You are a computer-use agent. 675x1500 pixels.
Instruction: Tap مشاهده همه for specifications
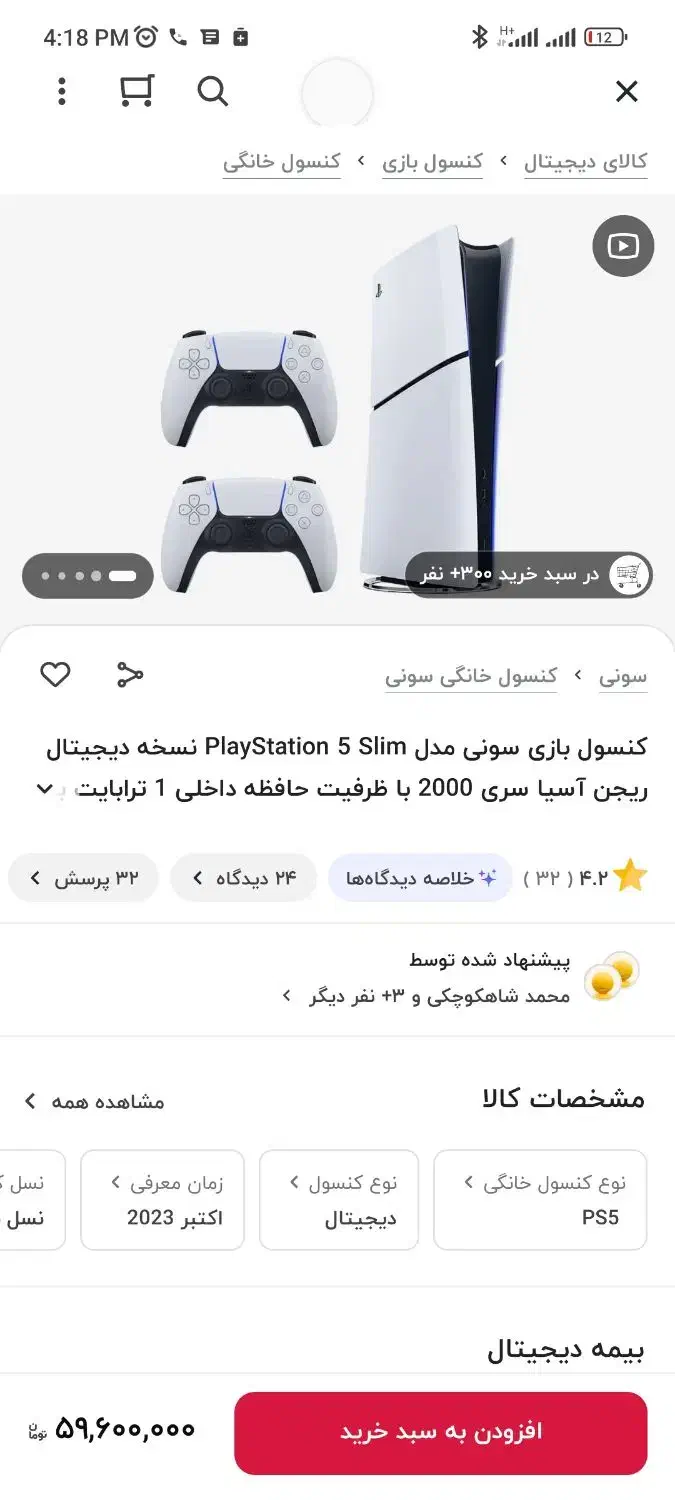[95, 1101]
